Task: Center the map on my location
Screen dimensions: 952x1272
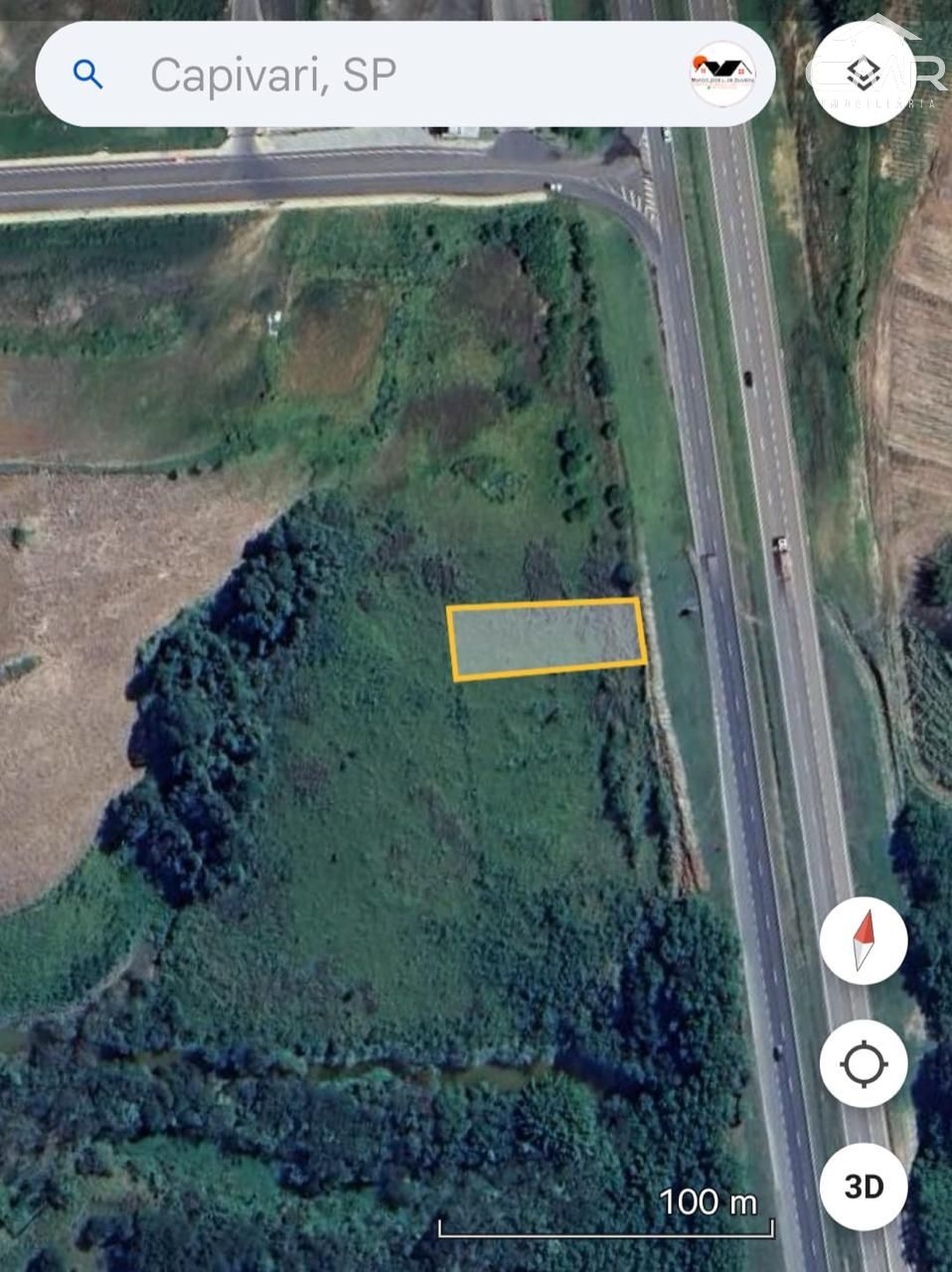Action: [x=864, y=1064]
